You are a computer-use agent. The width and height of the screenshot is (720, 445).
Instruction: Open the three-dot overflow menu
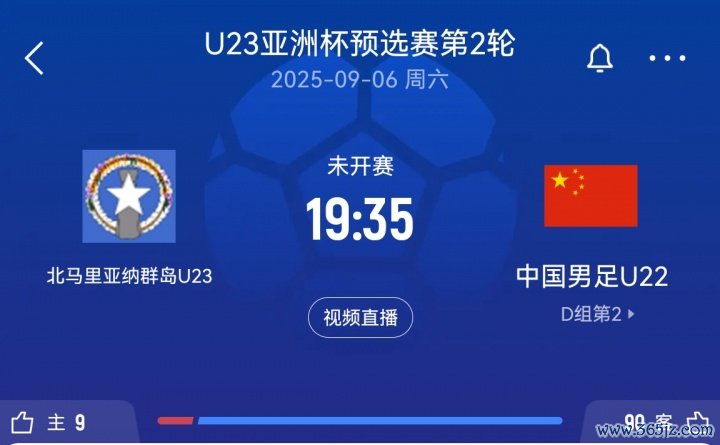pyautogui.click(x=667, y=58)
